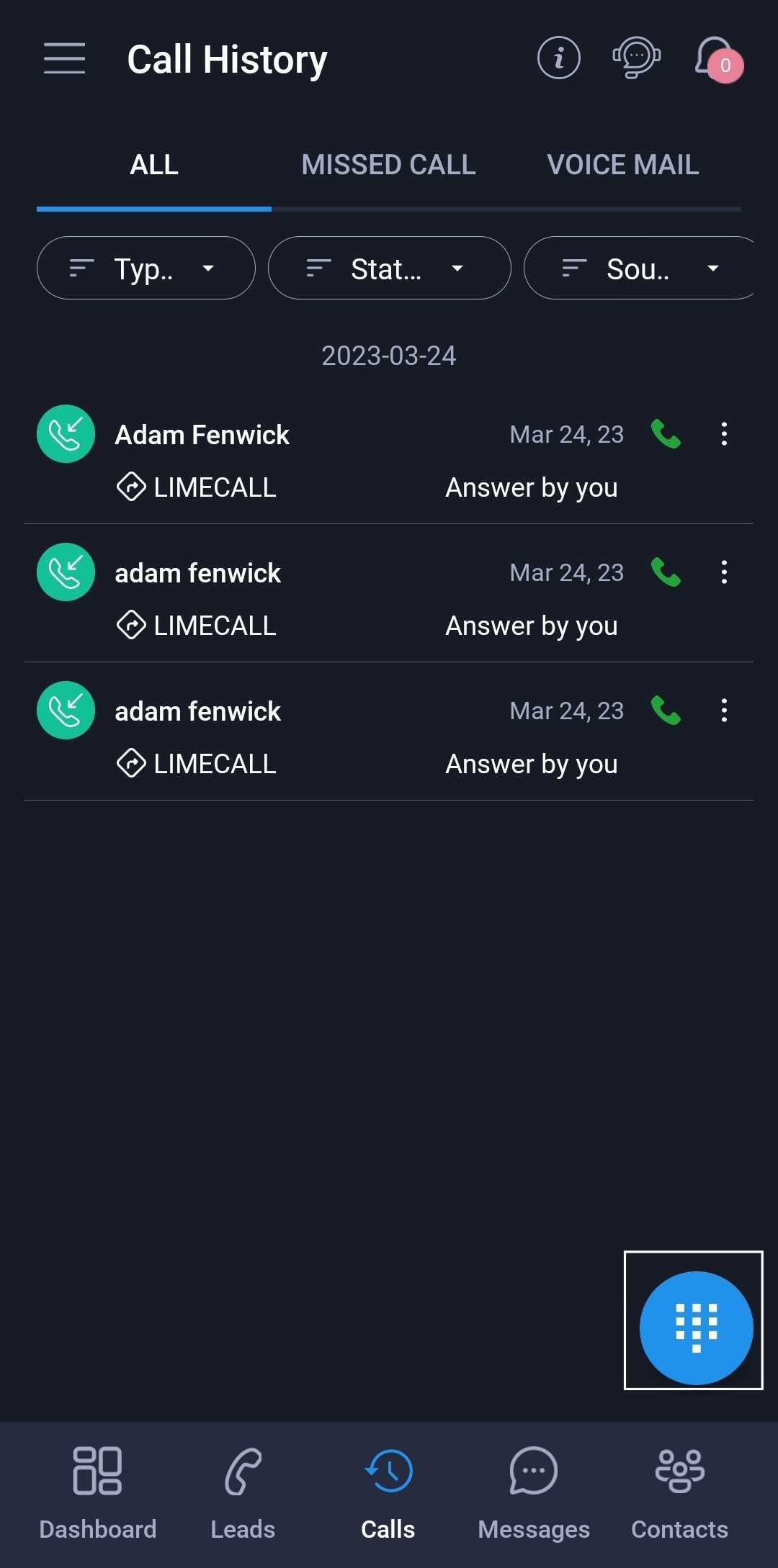778x1568 pixels.
Task: Open the Messages tab
Action: pos(534,1494)
